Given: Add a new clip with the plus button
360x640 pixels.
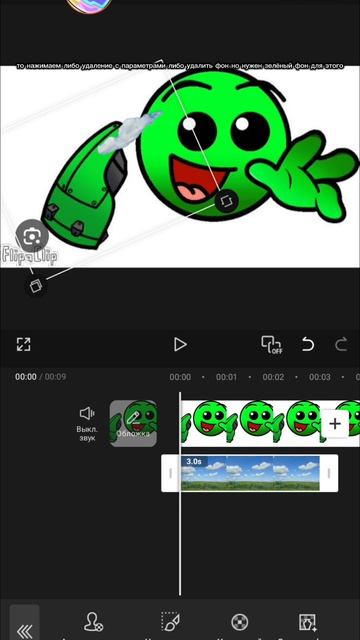Looking at the screenshot, I should coord(335,424).
